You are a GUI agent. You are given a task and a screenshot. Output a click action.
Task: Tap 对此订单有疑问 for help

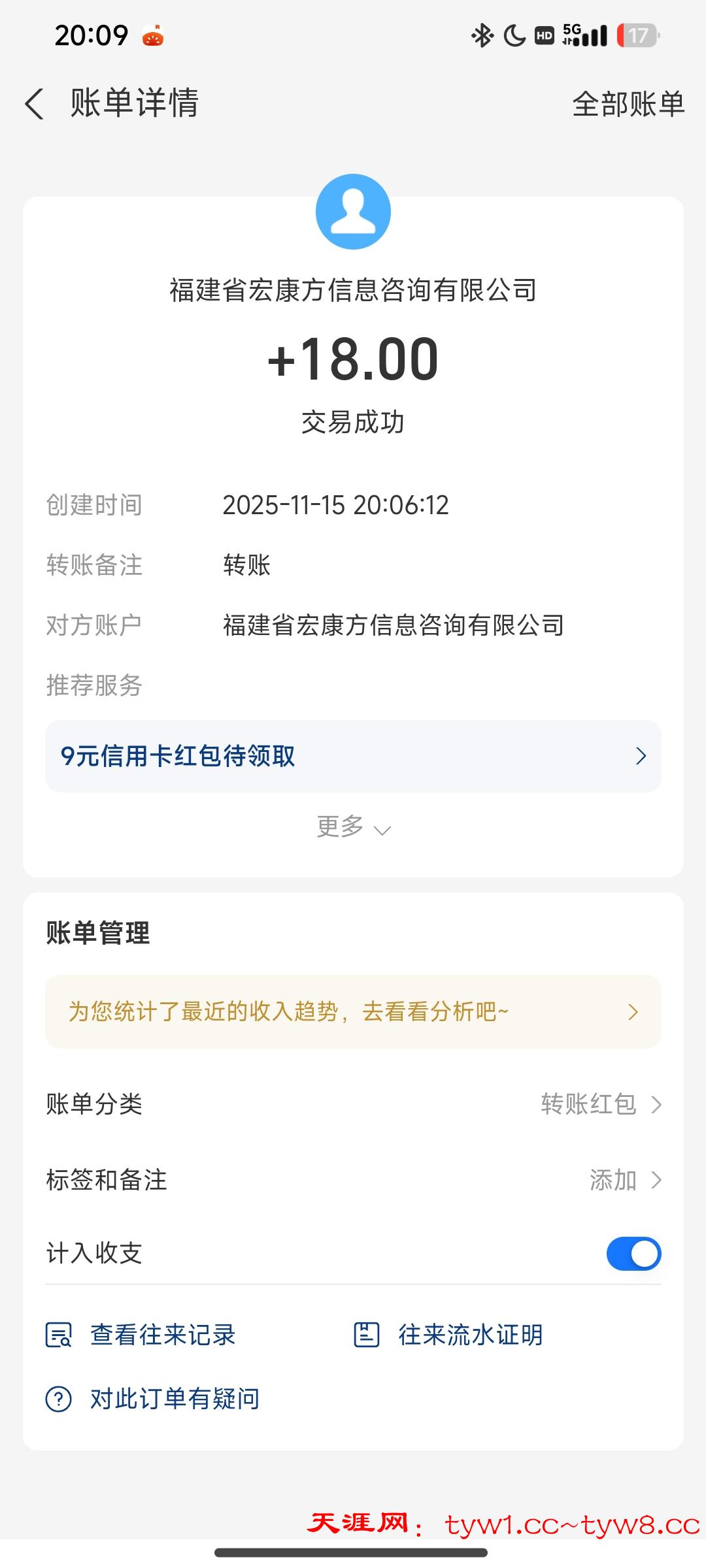[x=153, y=1399]
